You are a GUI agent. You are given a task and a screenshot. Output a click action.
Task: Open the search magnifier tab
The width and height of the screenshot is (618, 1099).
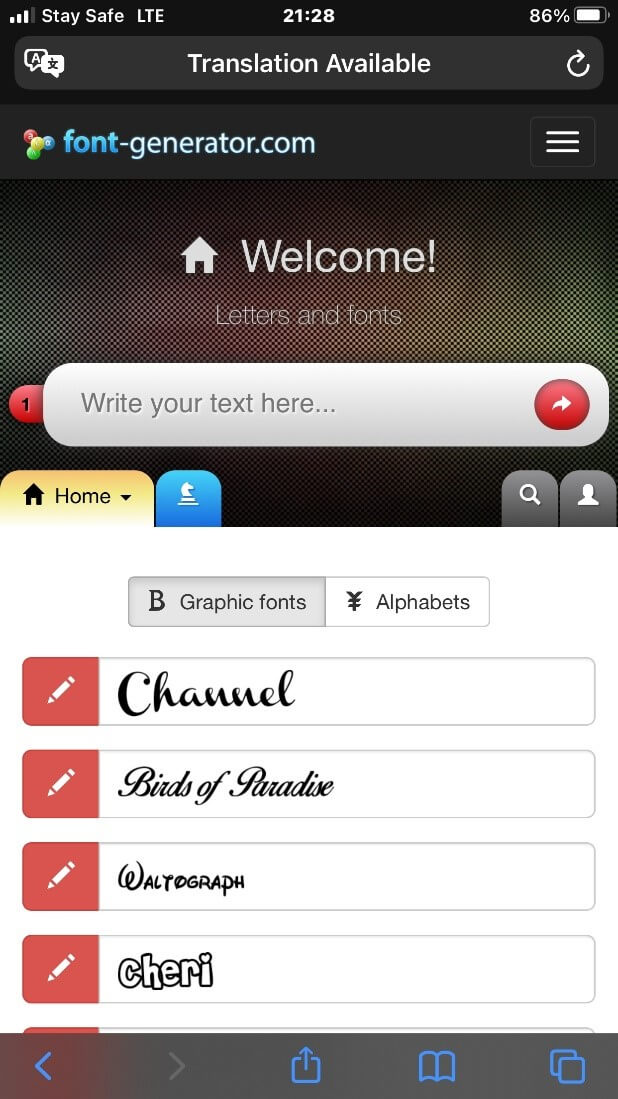pyautogui.click(x=529, y=495)
